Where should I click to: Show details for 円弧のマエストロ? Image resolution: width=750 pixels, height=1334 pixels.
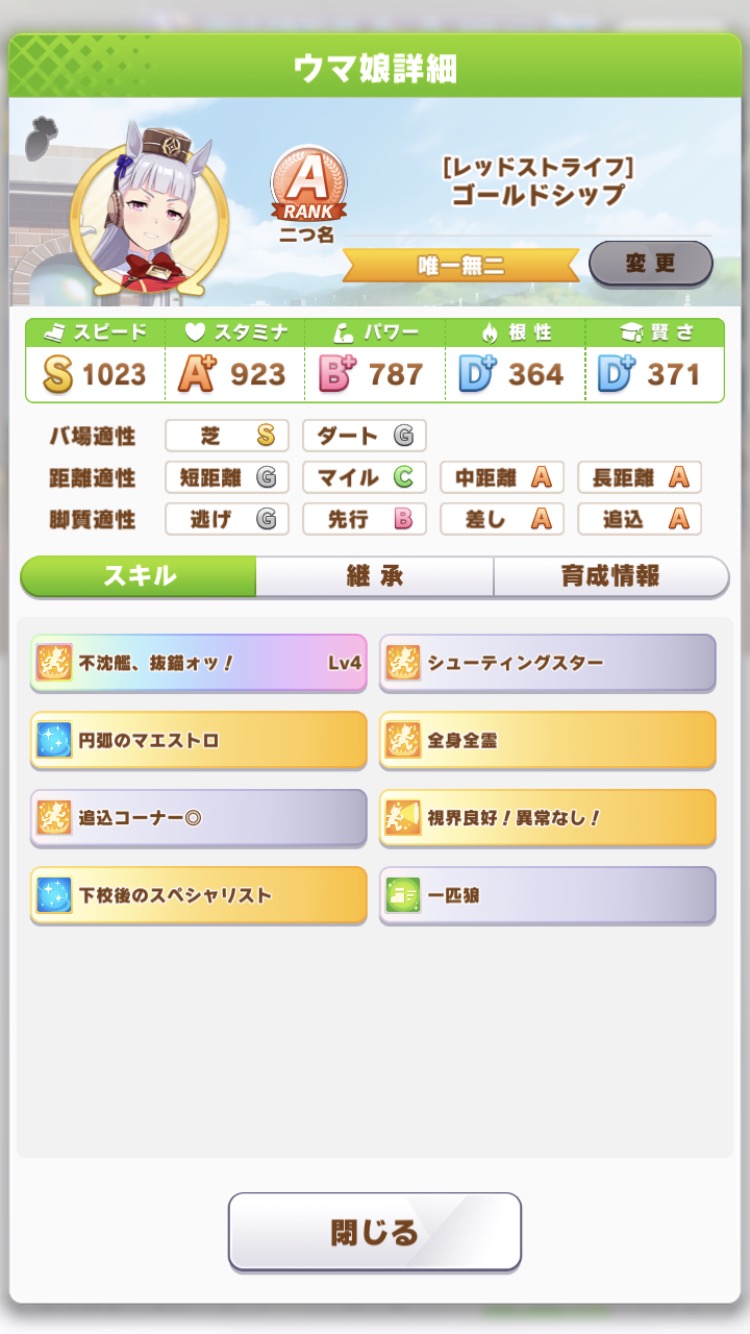coord(199,741)
